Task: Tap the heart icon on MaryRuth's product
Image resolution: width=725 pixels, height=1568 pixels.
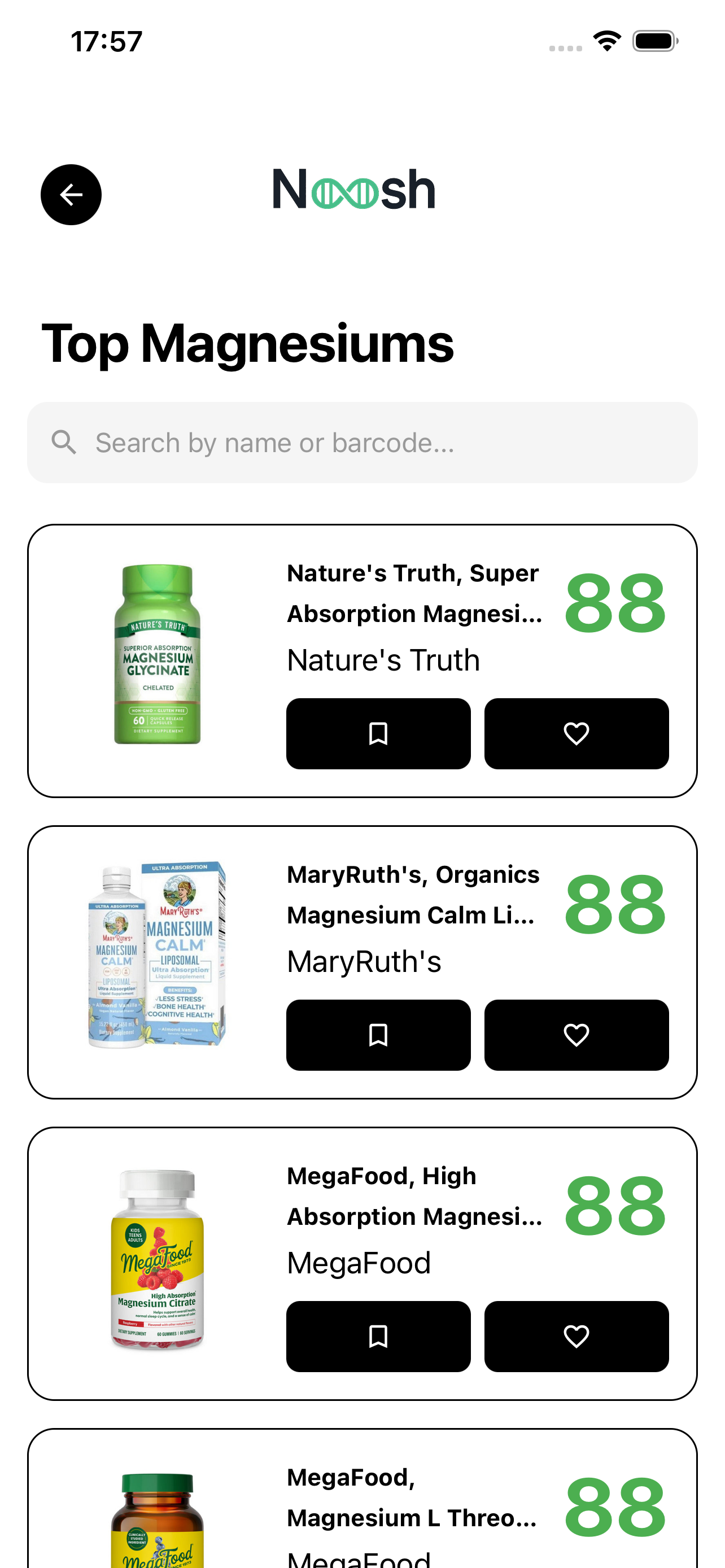Action: [576, 1035]
